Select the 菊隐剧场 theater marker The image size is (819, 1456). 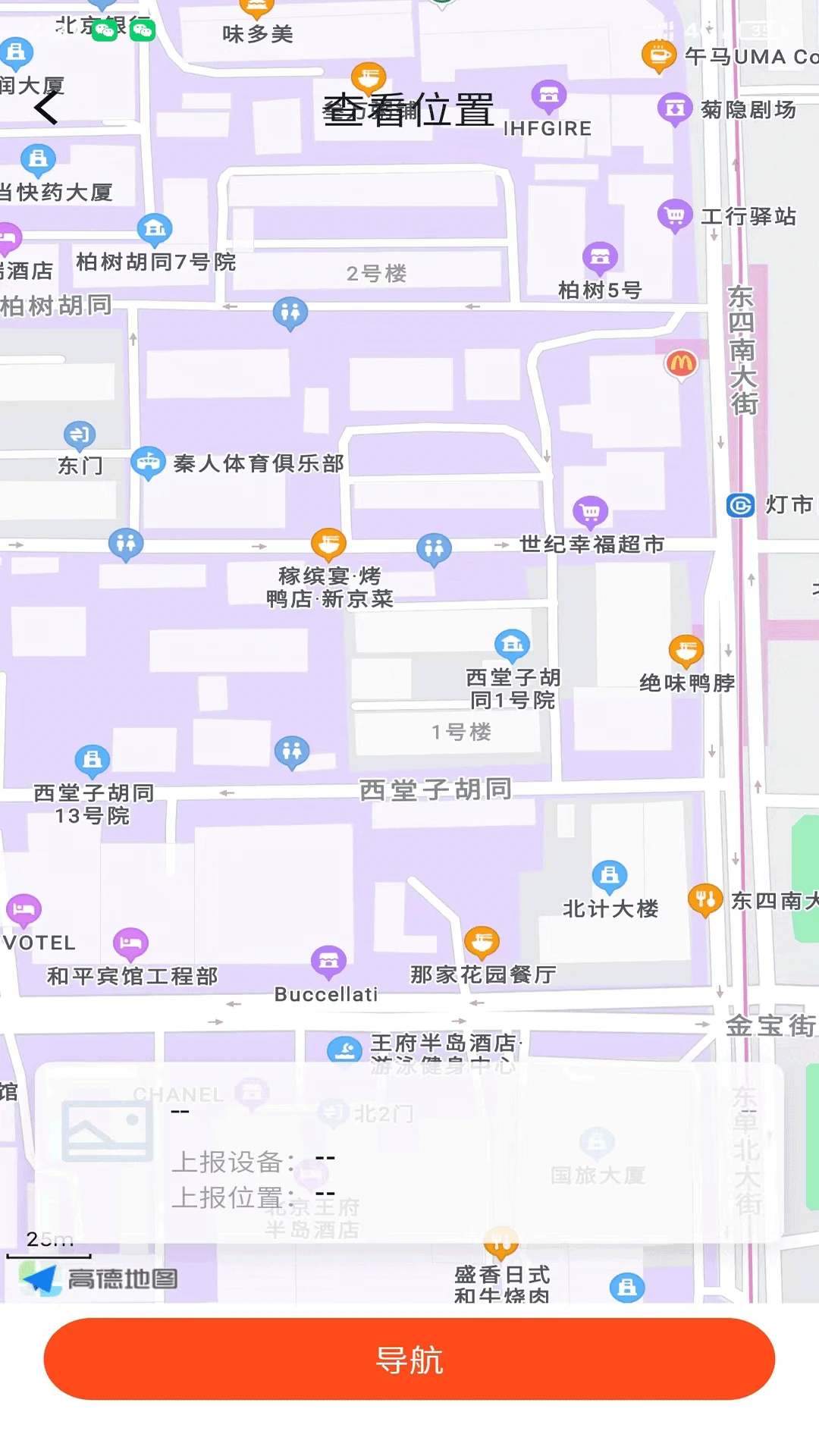pos(674,108)
